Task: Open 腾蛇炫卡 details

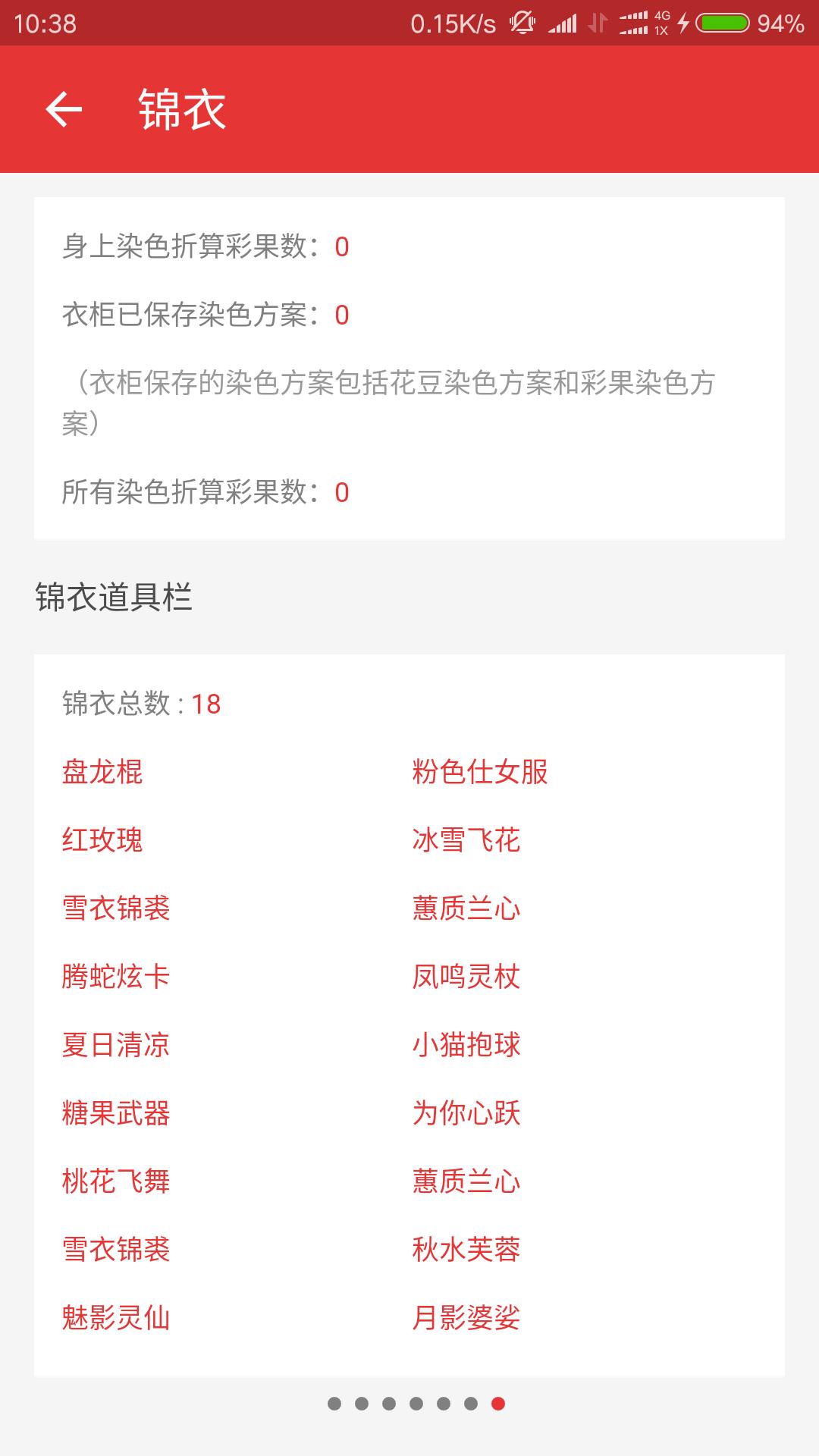Action: [116, 977]
